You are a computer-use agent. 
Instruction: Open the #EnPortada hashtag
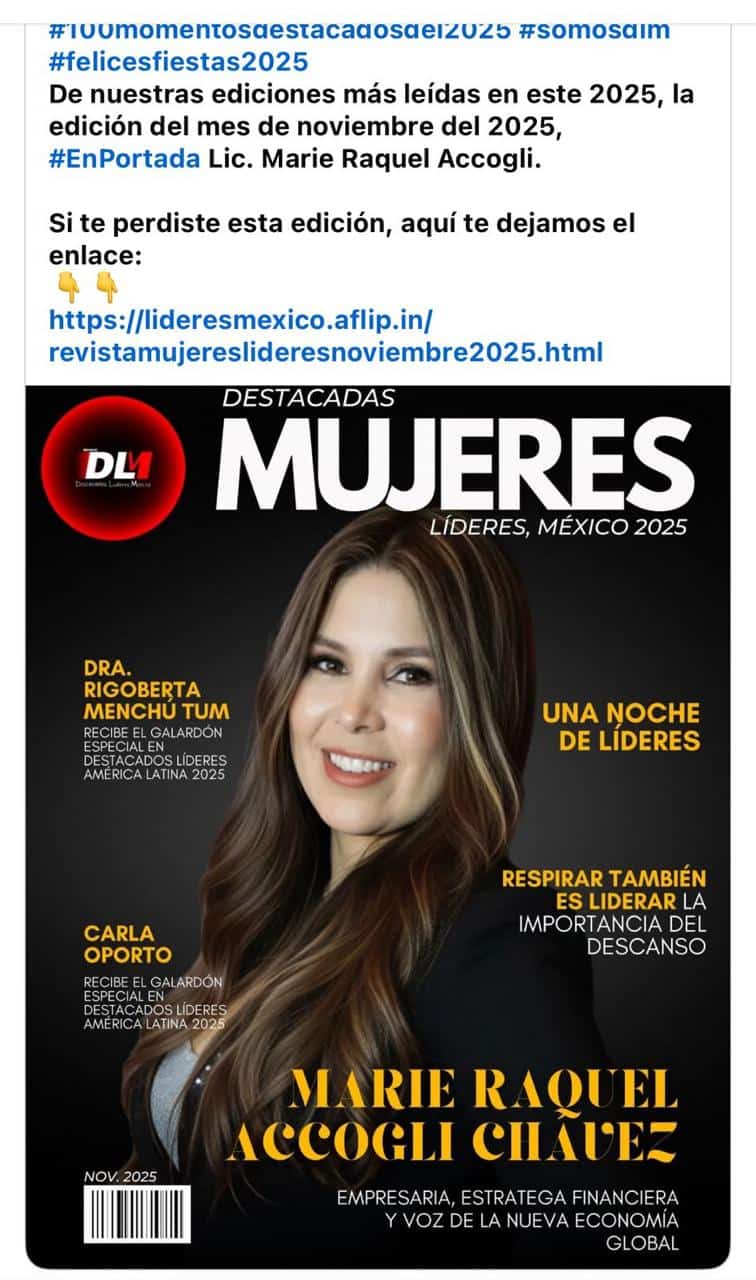[125, 159]
